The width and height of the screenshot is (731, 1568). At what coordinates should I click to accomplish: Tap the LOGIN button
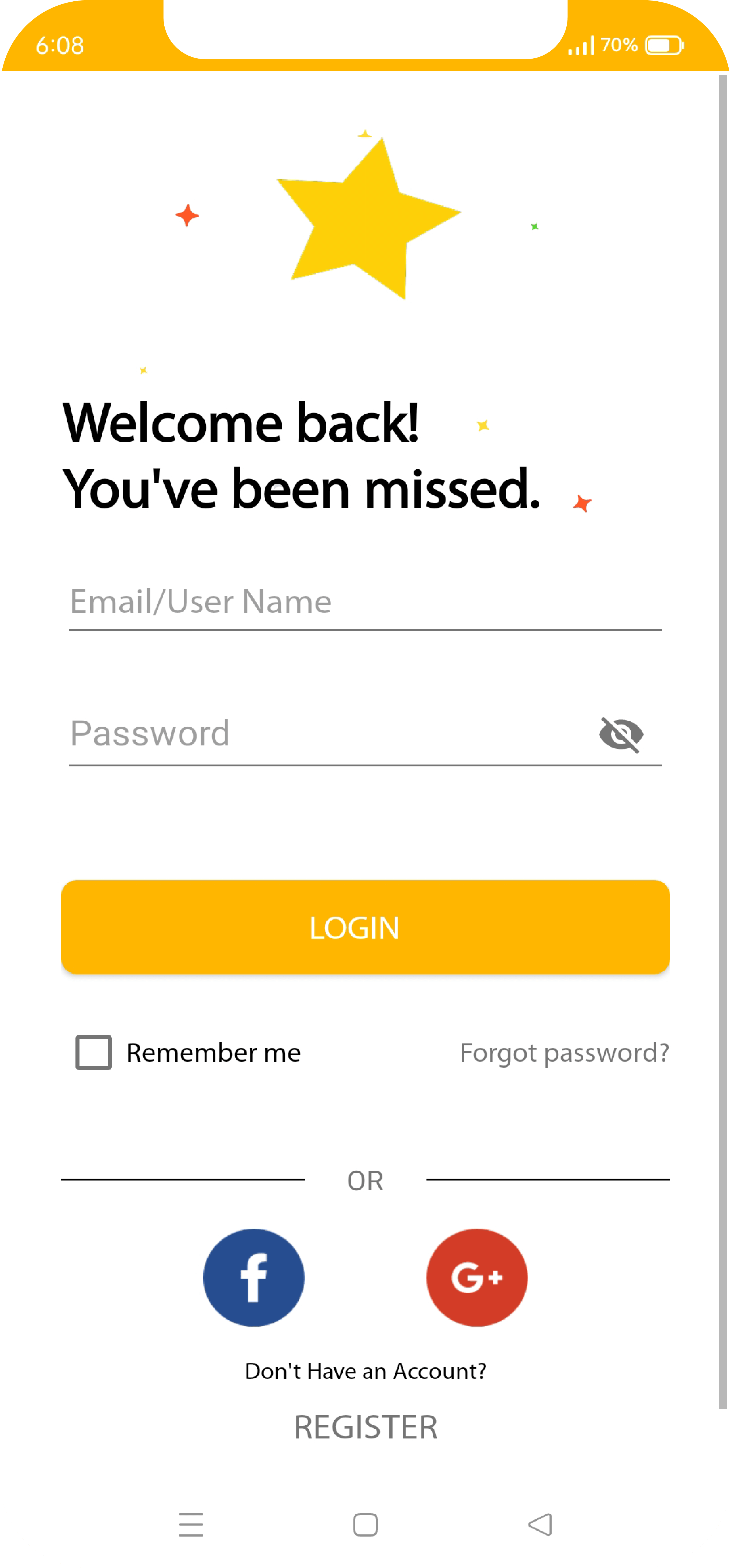[x=365, y=927]
